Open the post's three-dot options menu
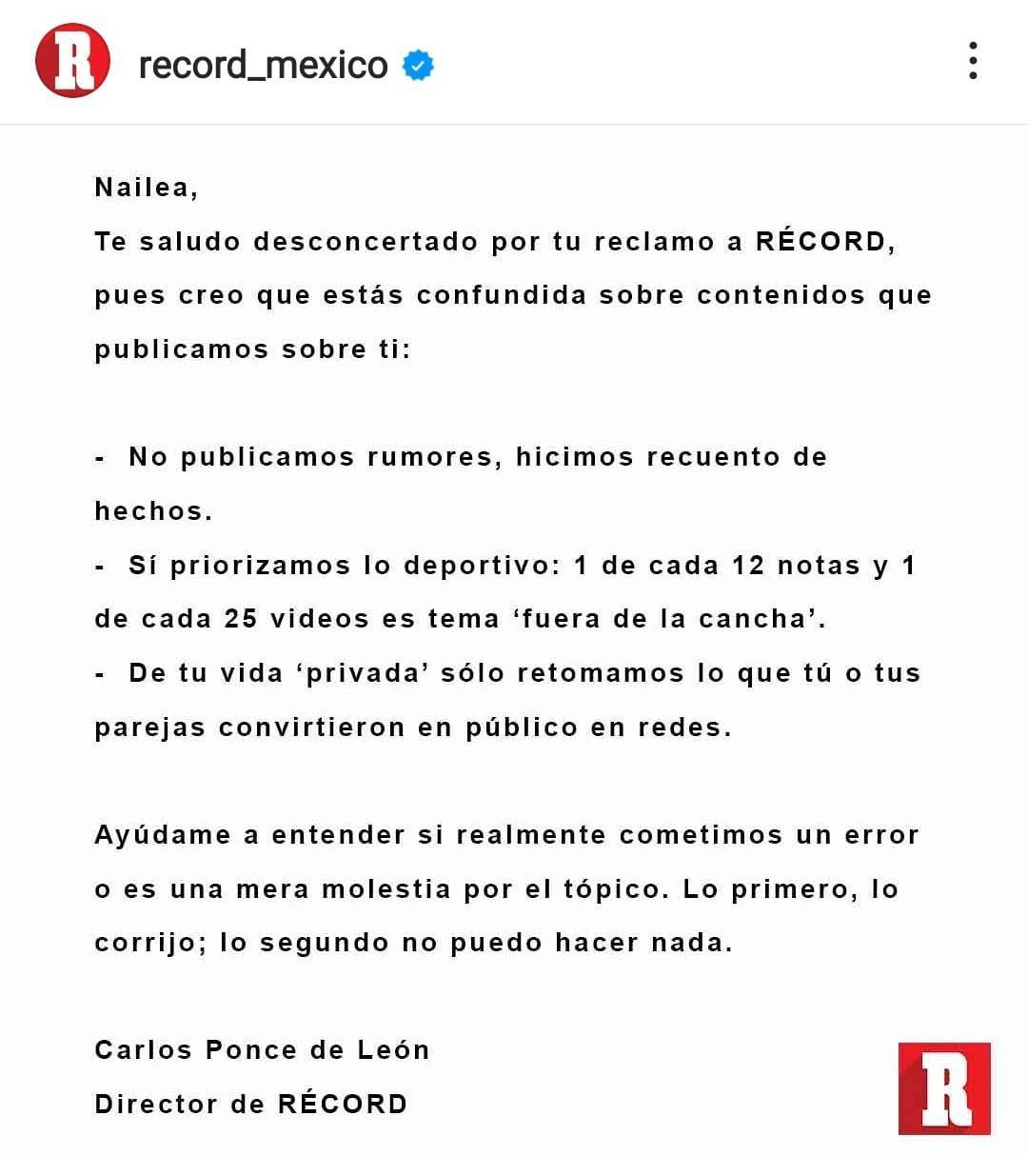This screenshot has width=1028, height=1176. click(x=972, y=61)
